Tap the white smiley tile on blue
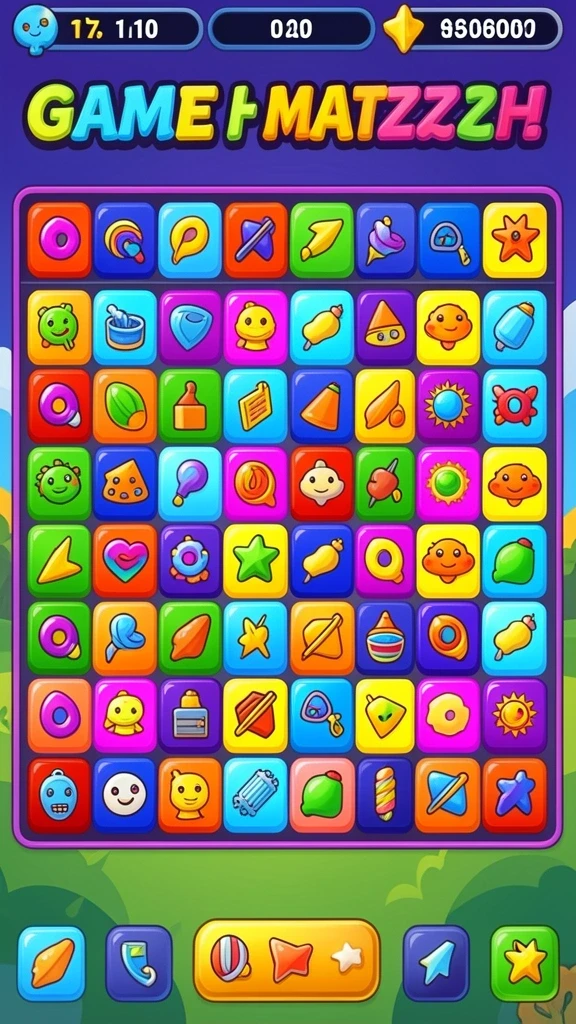This screenshot has width=576, height=1024. [125, 795]
